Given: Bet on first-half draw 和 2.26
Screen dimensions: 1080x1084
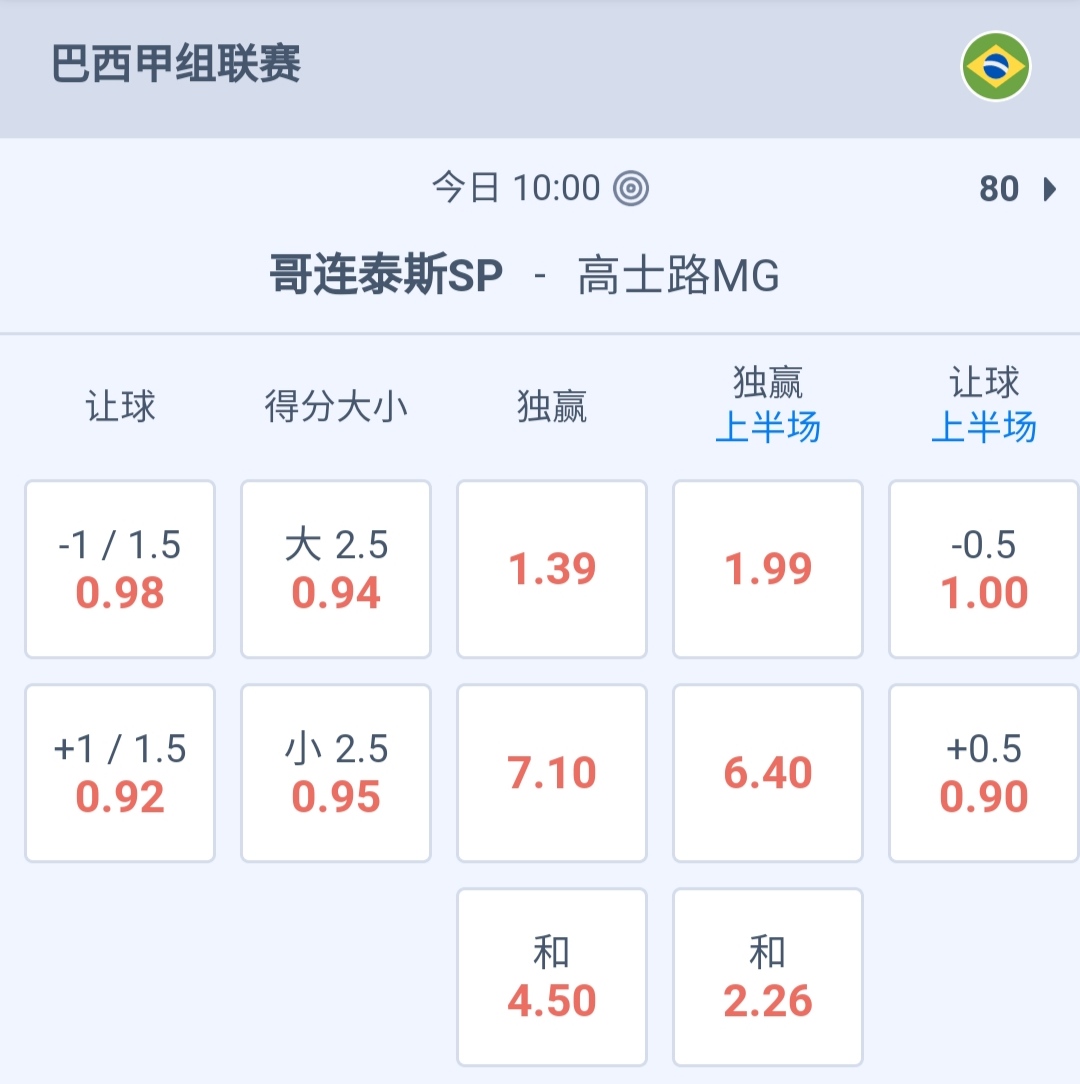Looking at the screenshot, I should 768,977.
